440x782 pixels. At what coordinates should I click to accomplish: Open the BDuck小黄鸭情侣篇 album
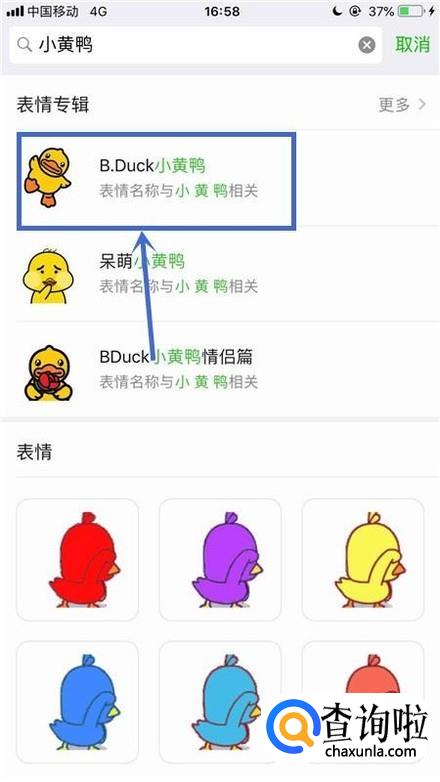click(x=220, y=370)
